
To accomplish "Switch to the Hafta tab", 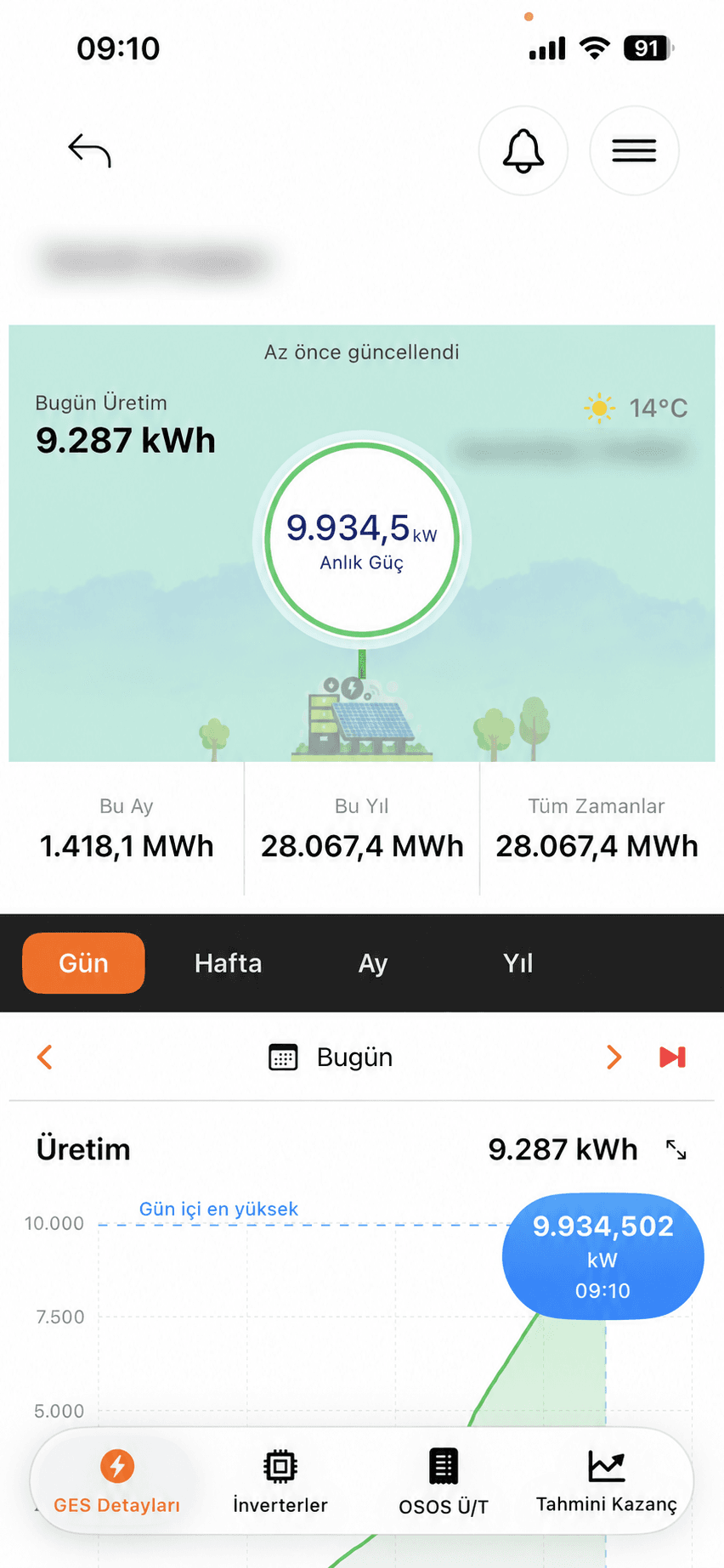I will 228,962.
